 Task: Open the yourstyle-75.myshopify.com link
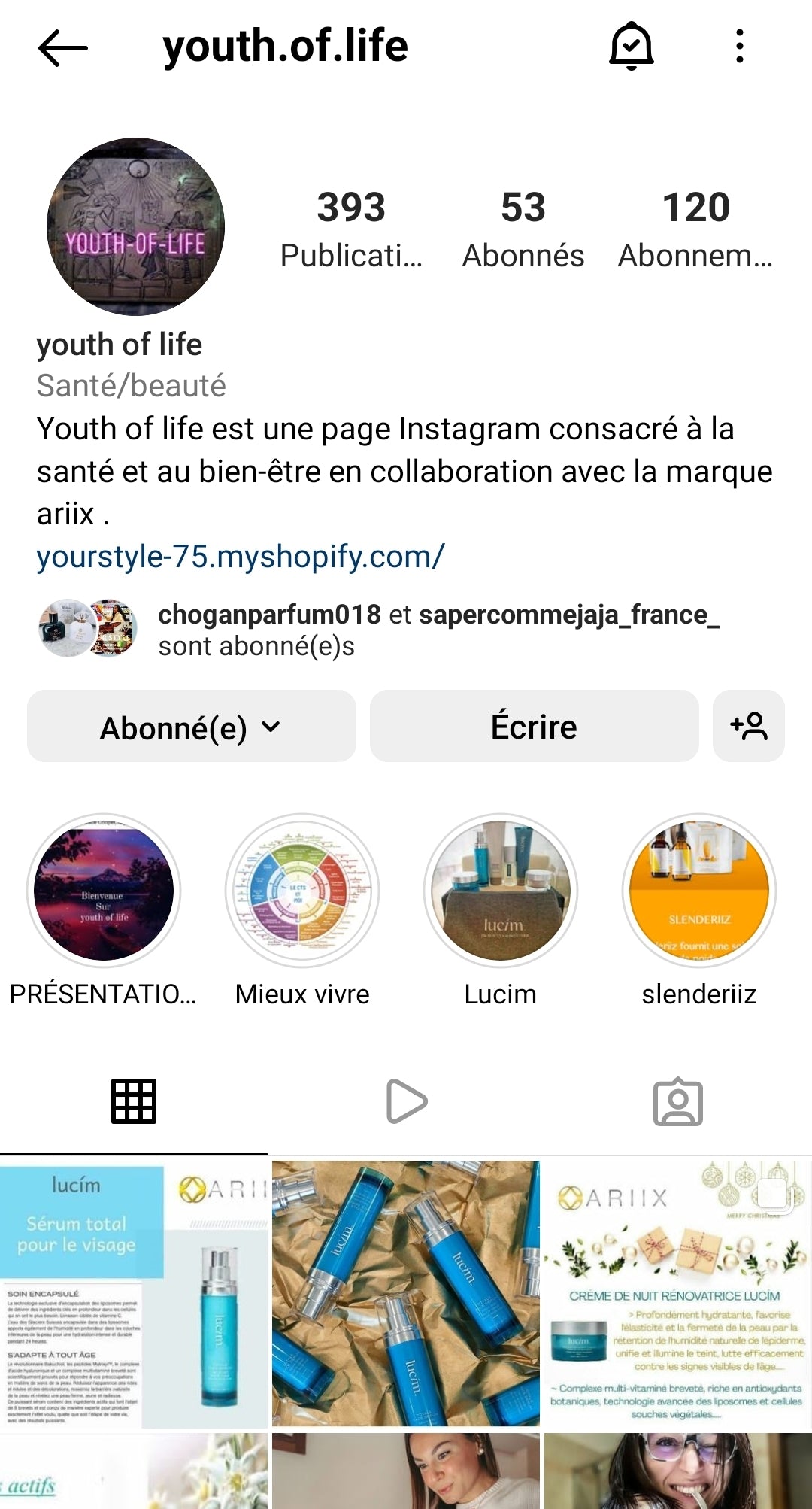coord(241,557)
